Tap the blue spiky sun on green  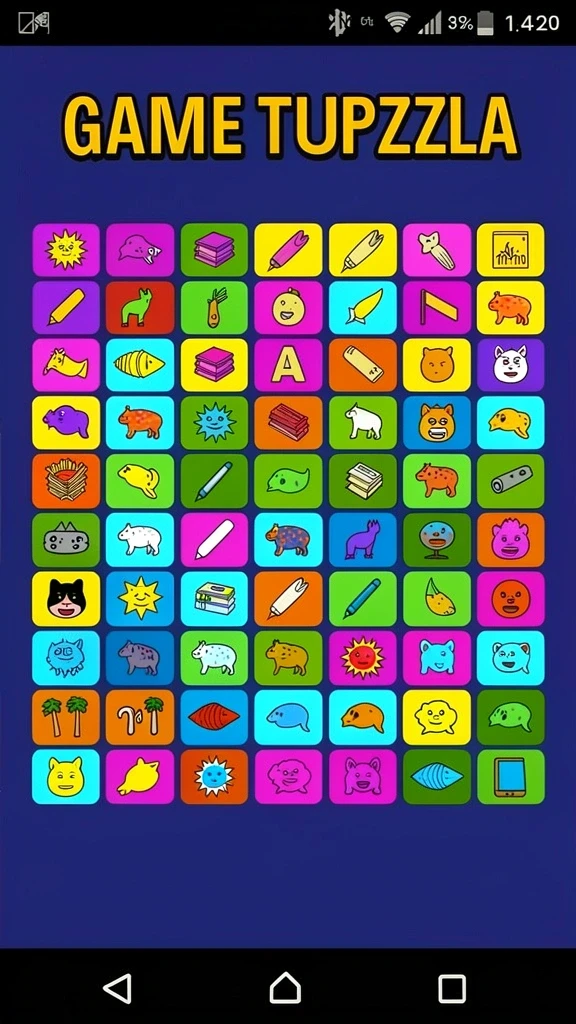[x=214, y=423]
